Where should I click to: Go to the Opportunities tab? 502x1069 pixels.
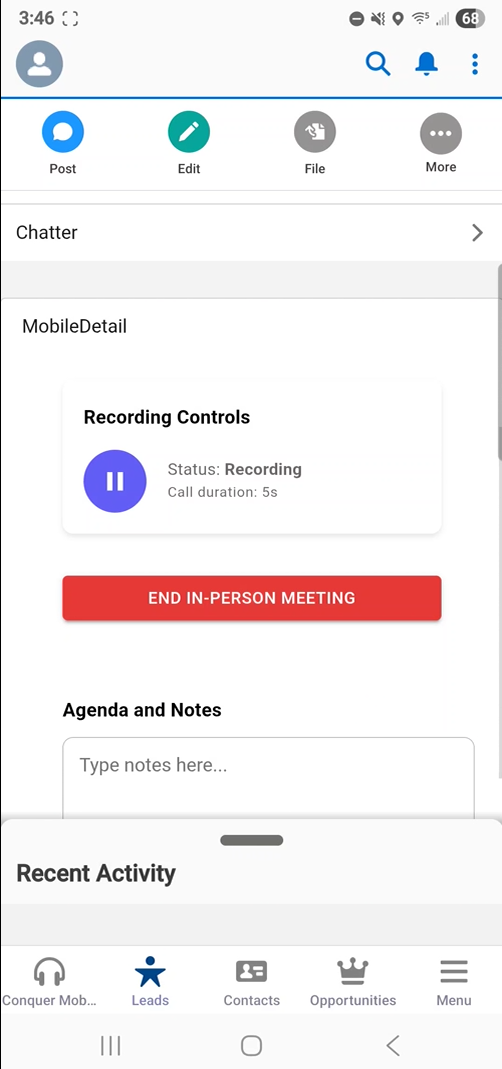click(x=353, y=982)
